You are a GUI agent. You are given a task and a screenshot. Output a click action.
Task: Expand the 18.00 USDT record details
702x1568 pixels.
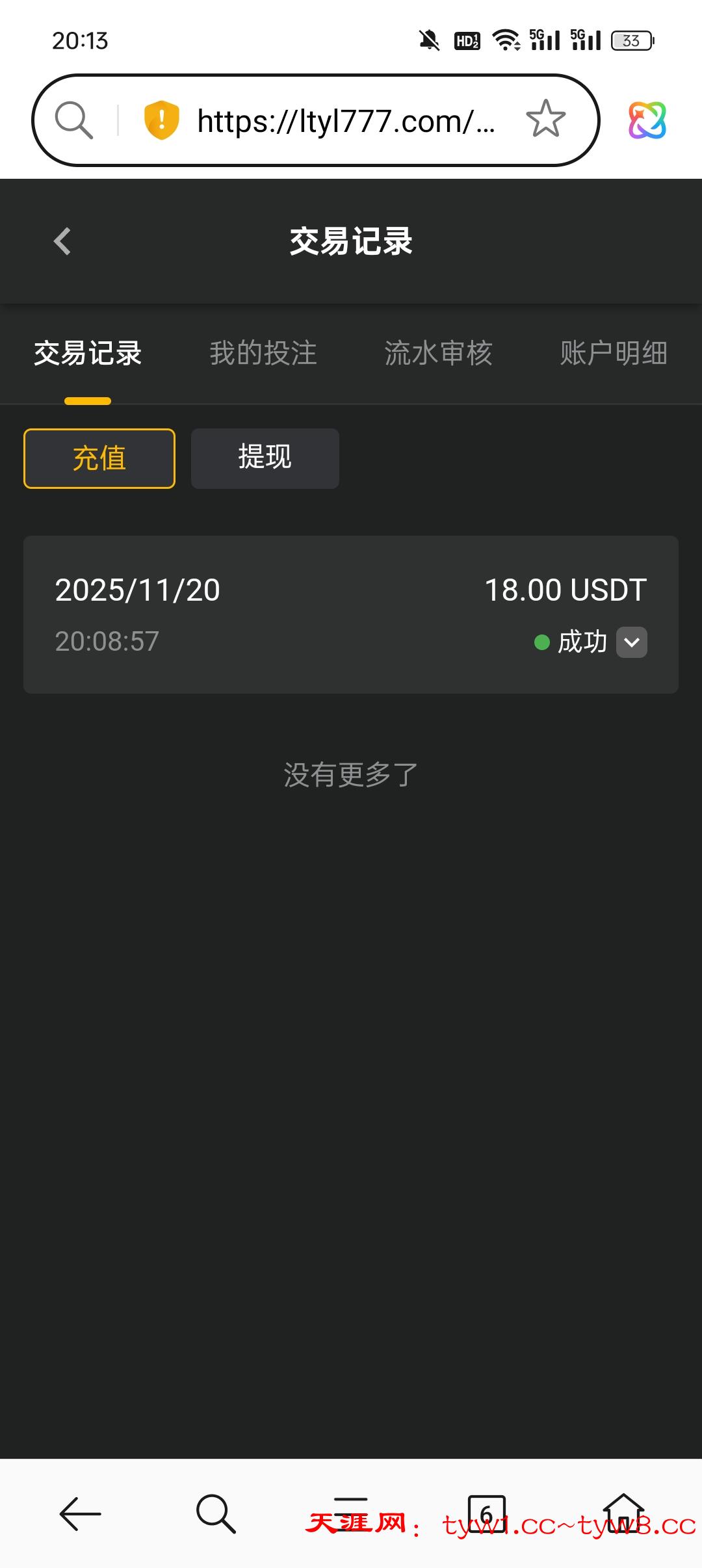tap(632, 642)
